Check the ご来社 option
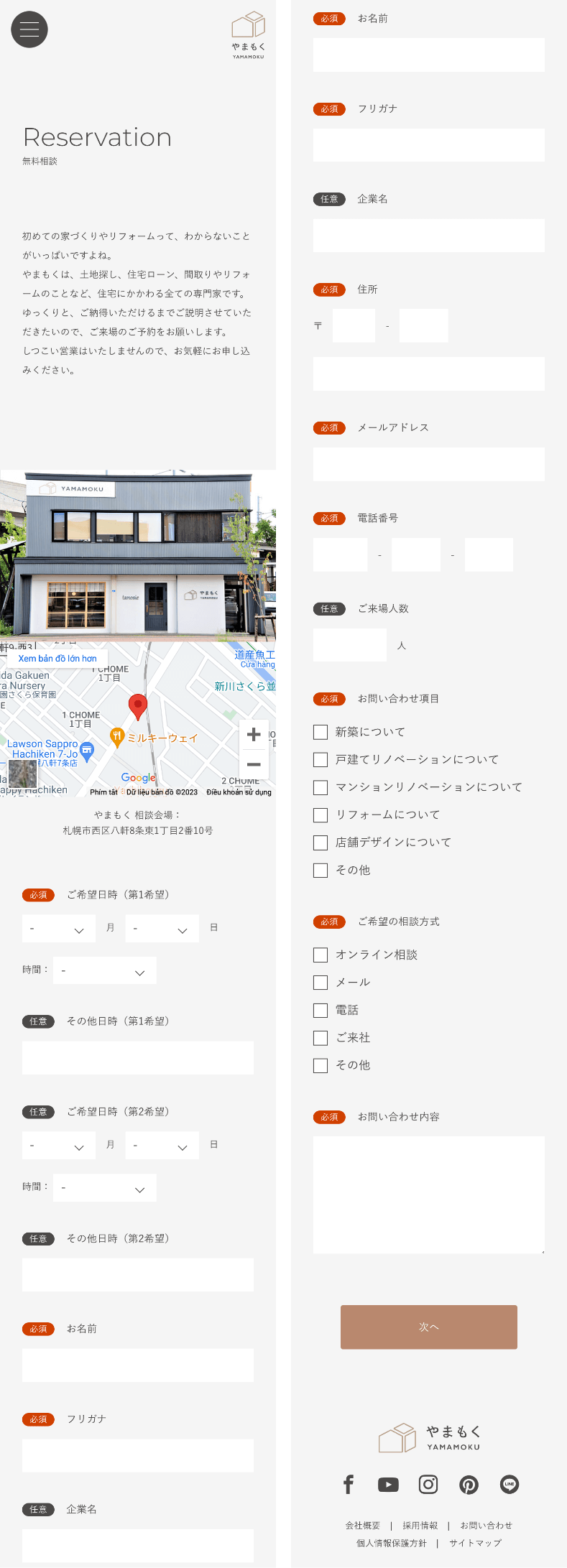 click(x=321, y=1038)
